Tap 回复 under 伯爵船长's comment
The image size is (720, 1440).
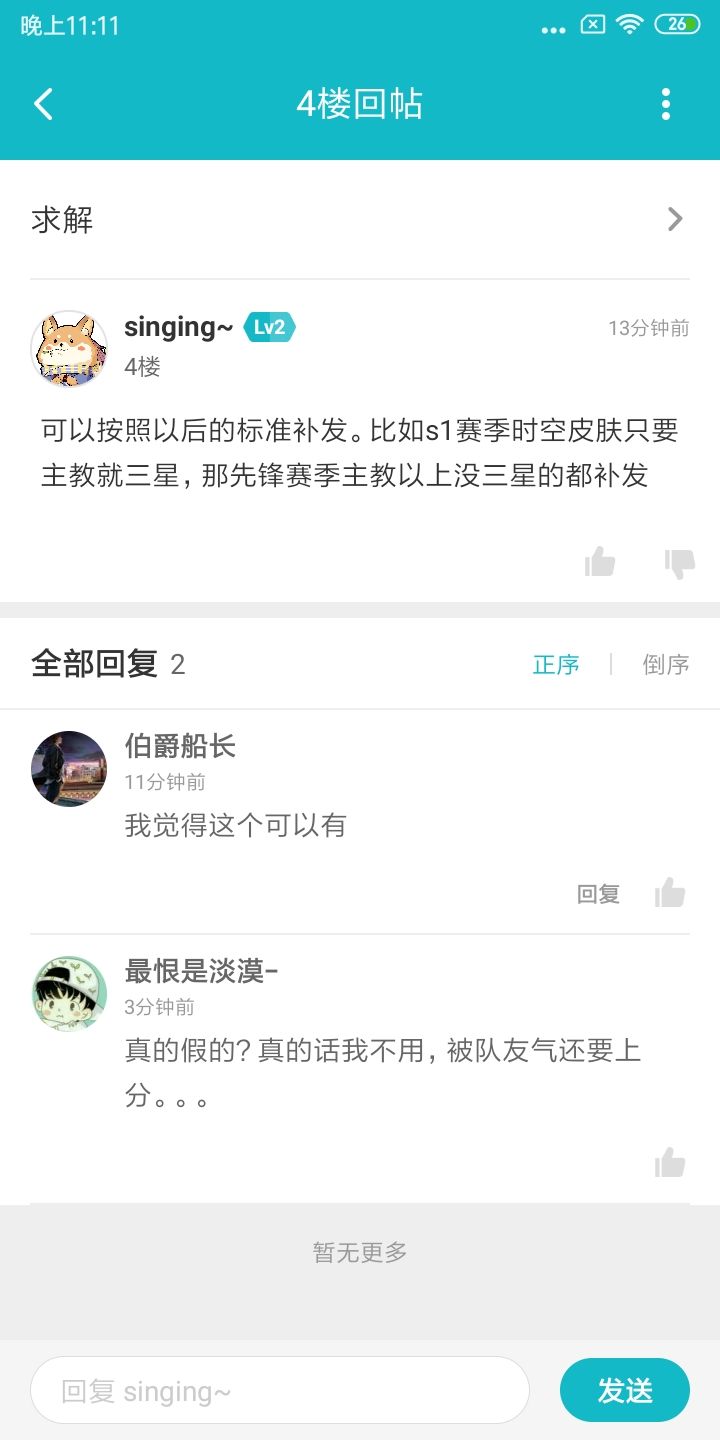click(598, 894)
